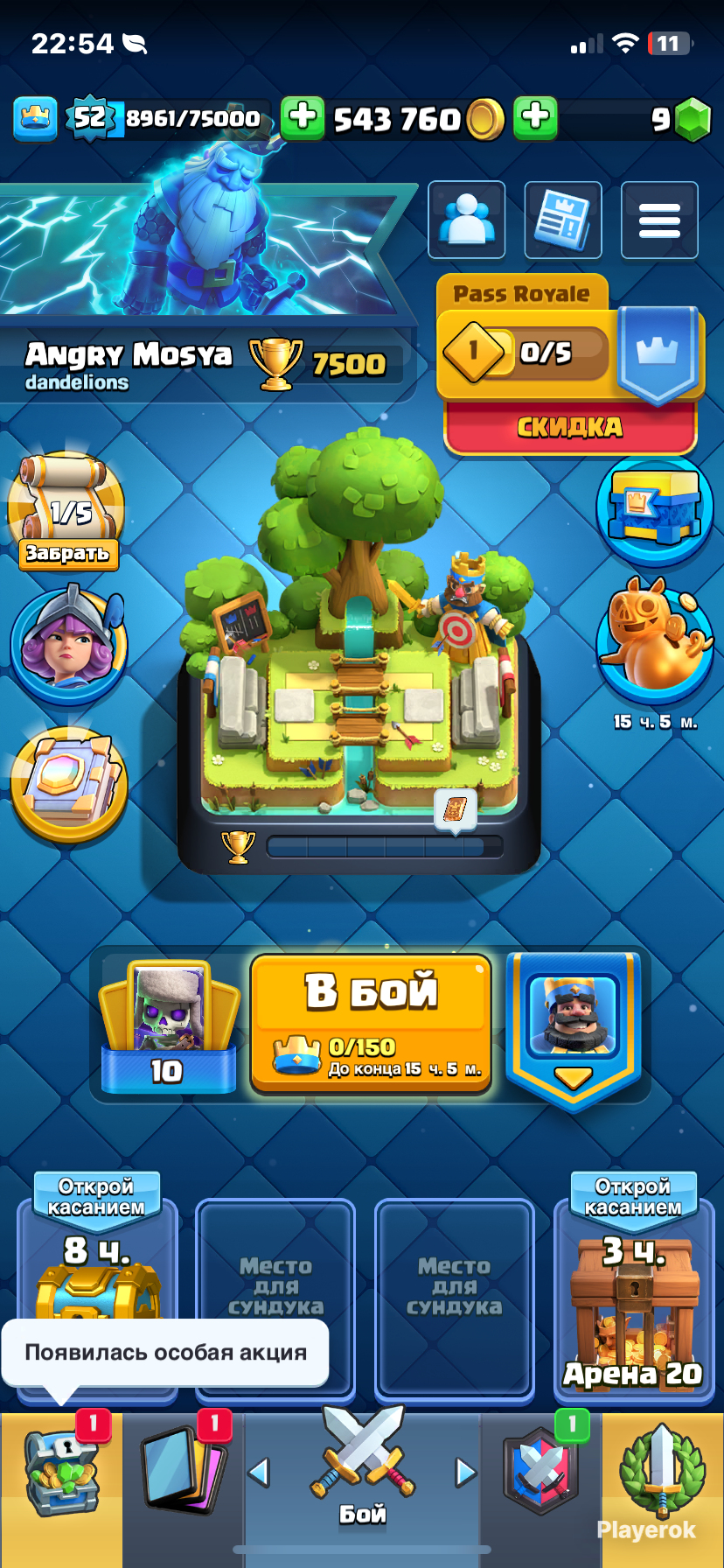Add gems with the green plus

pyautogui.click(x=535, y=118)
